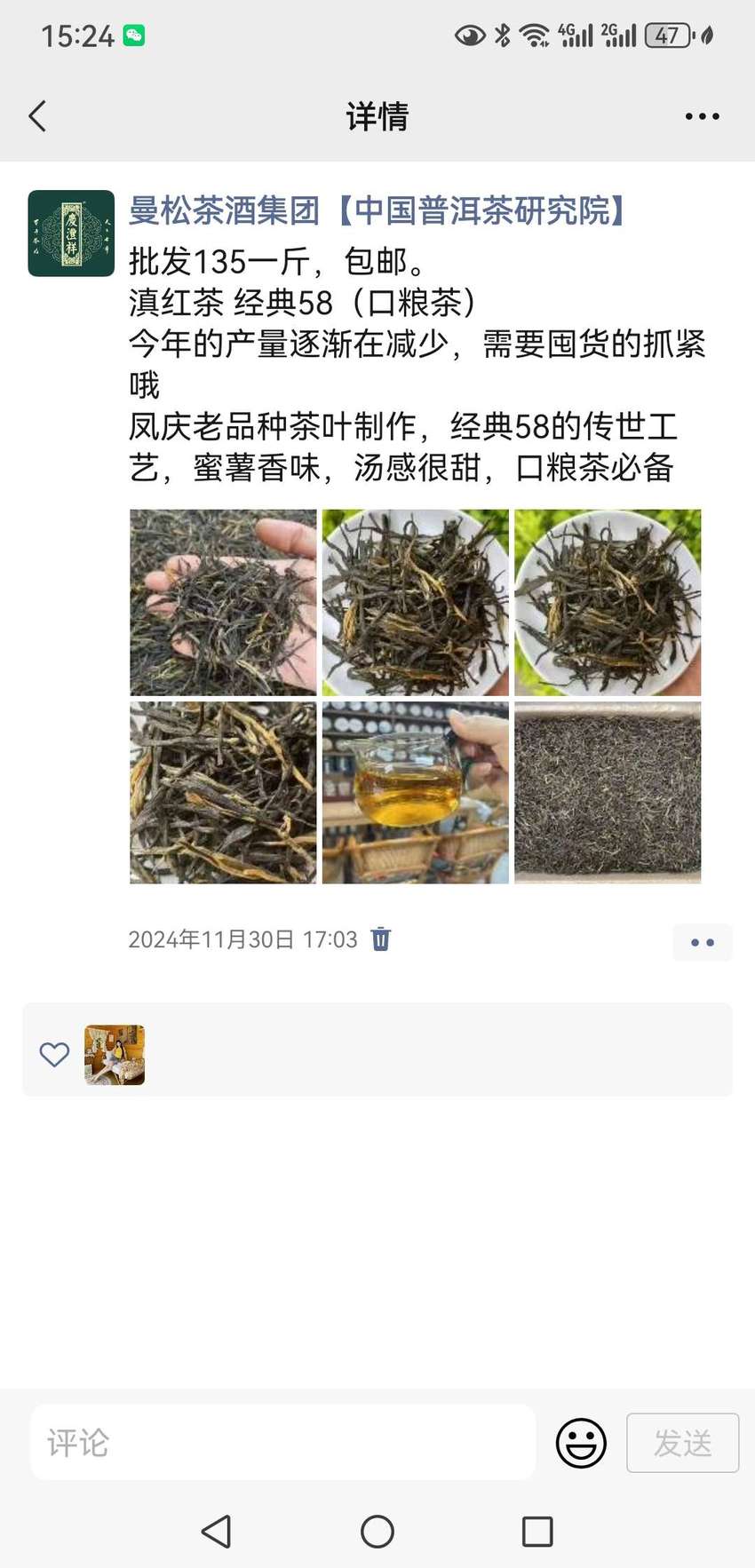Open the three-dot menu in the header
Viewport: 755px width, 1568px height.
702,116
